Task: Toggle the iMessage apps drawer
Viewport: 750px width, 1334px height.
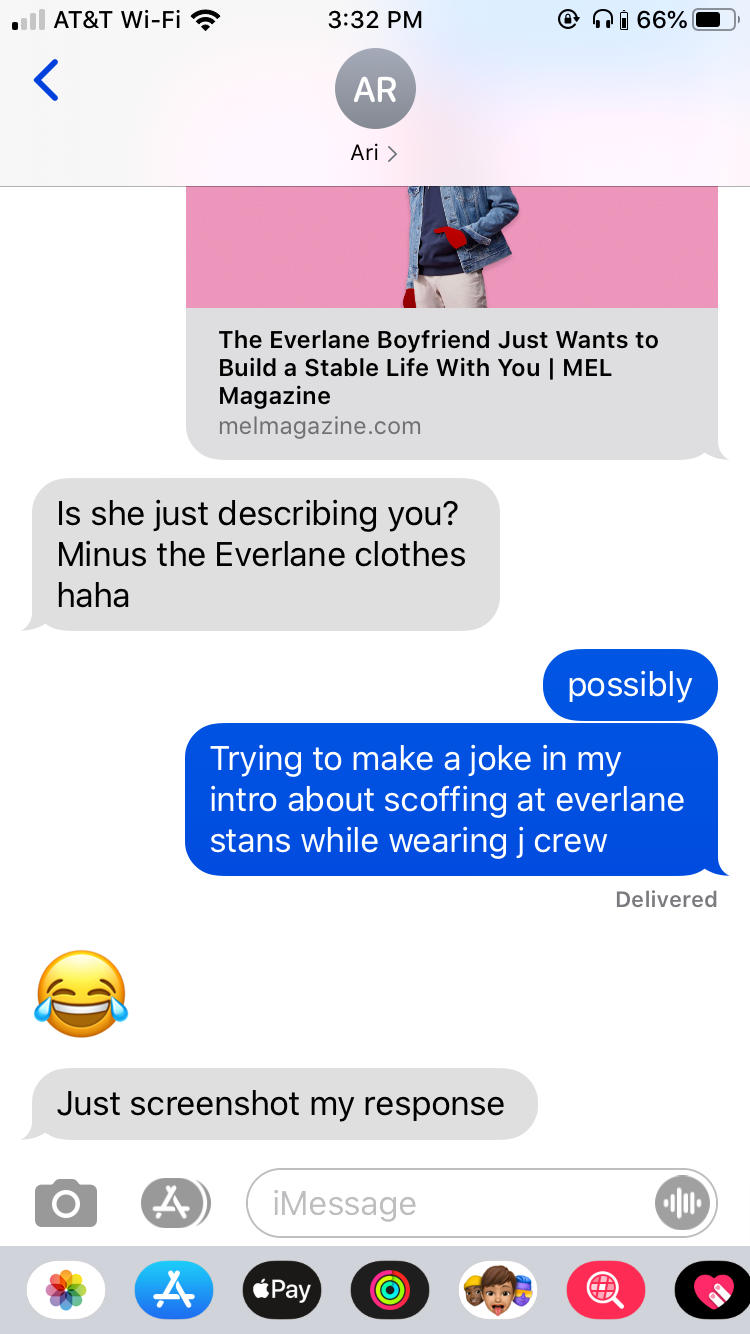Action: 175,1203
